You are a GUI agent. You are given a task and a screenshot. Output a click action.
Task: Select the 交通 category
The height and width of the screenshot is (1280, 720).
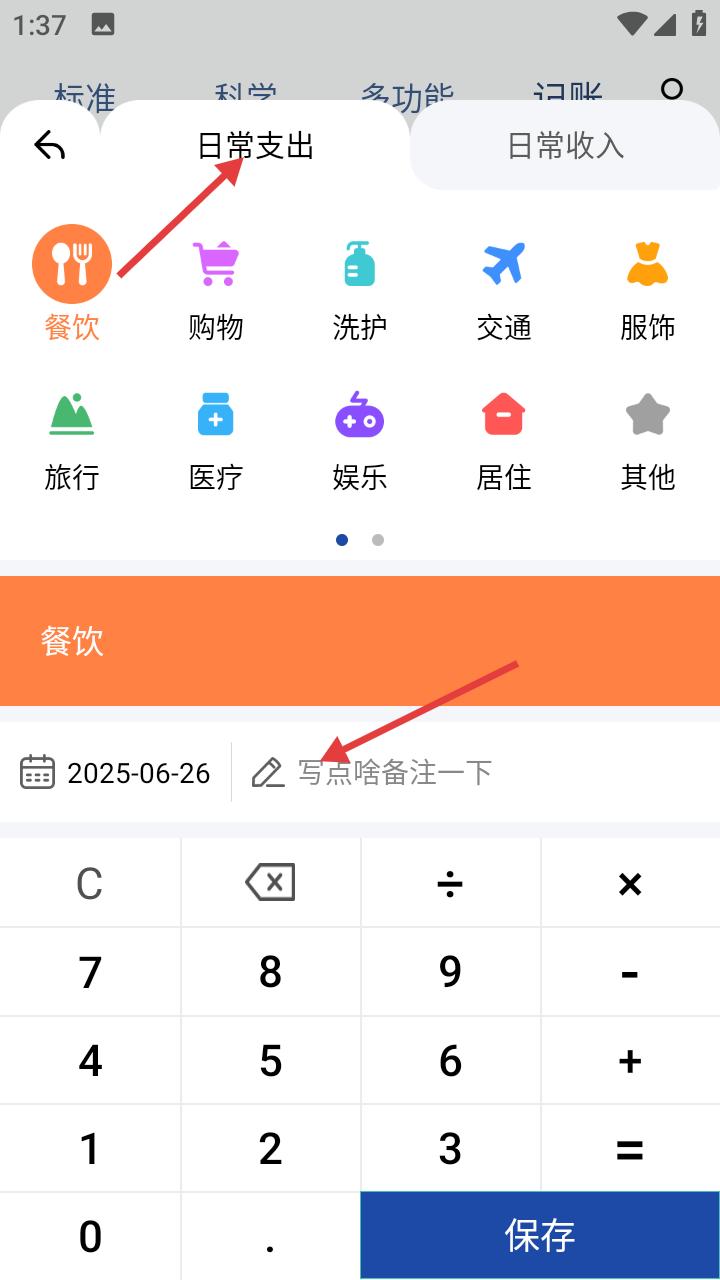pos(504,286)
